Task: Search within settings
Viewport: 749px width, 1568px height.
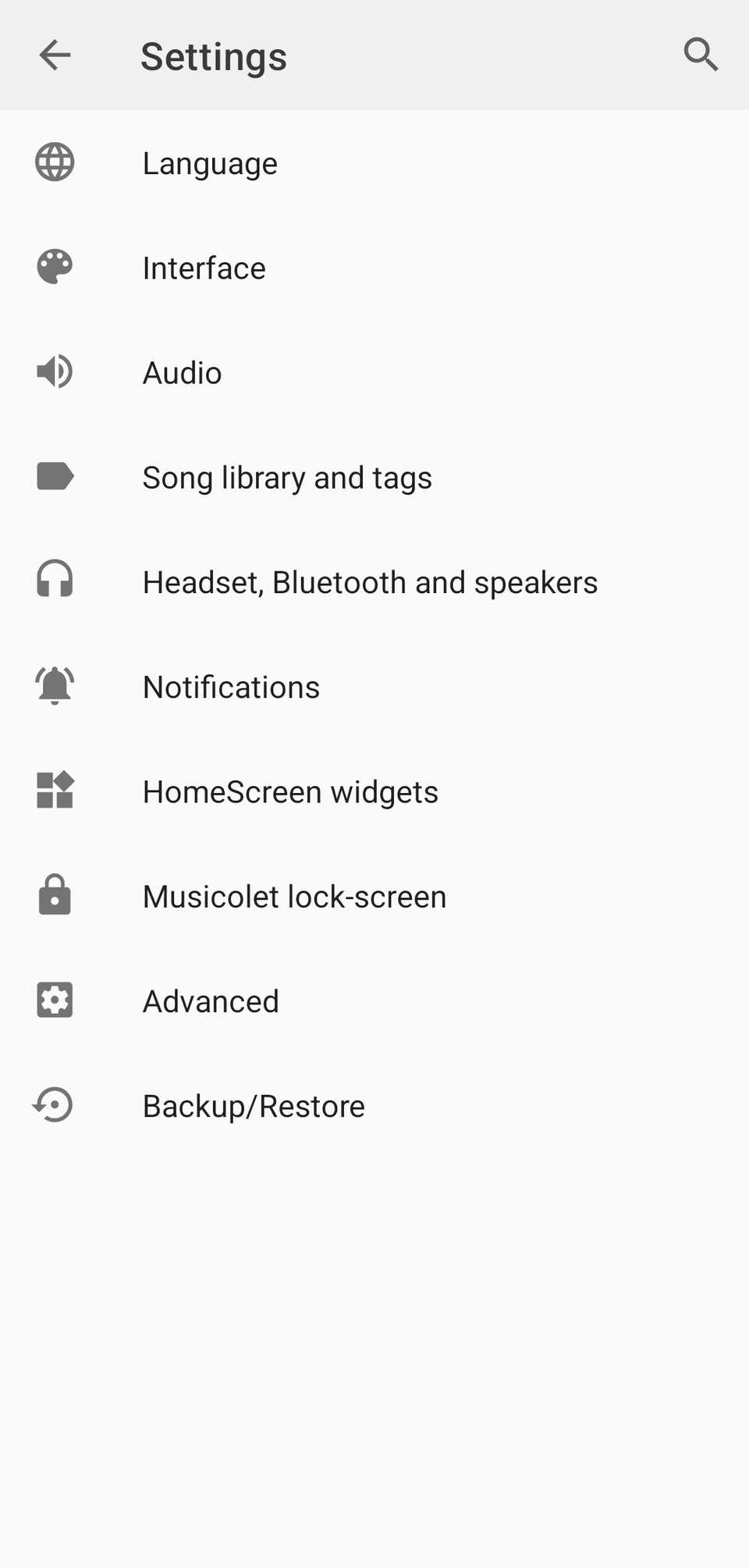Action: (x=700, y=55)
